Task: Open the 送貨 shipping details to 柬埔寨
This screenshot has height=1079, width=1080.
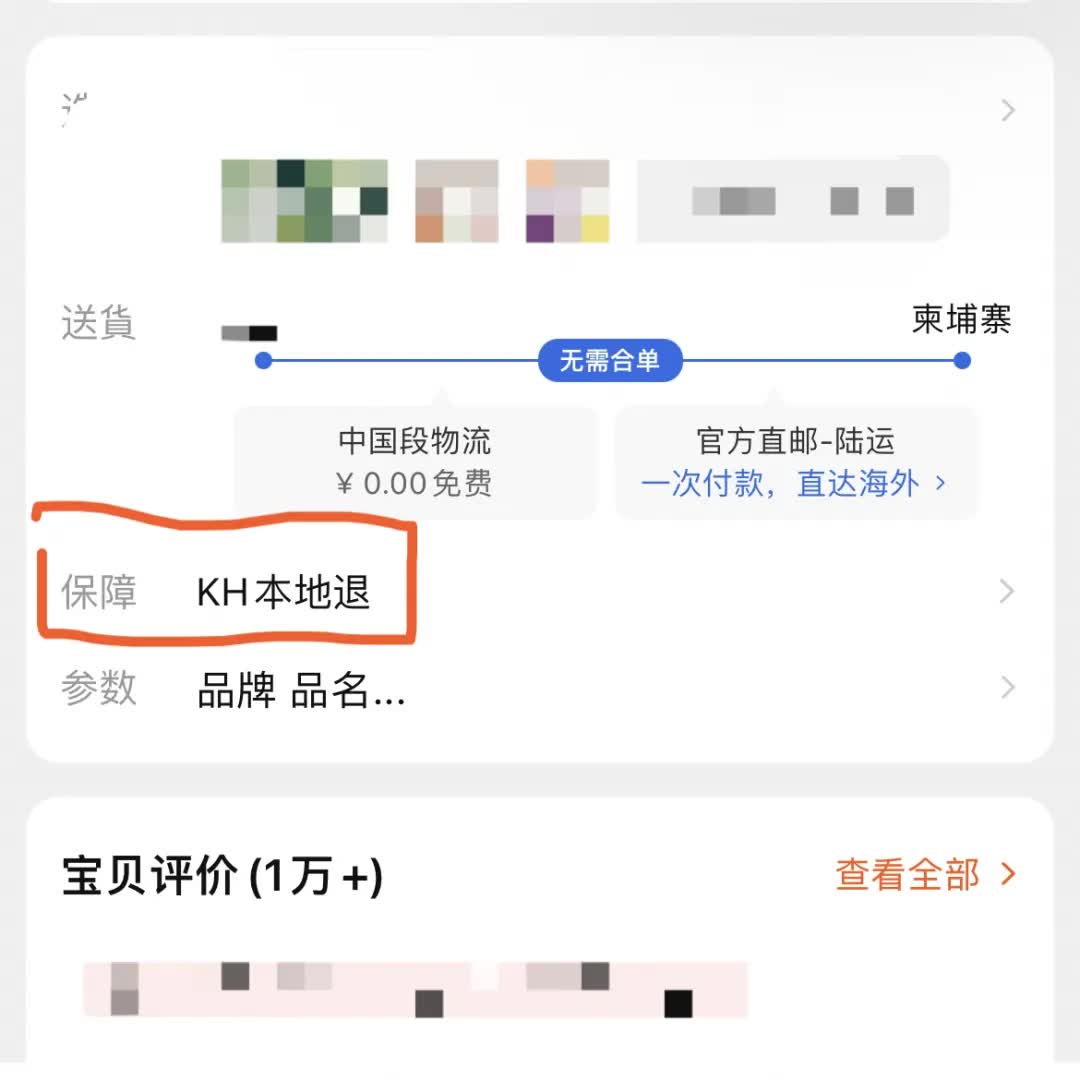Action: click(960, 322)
